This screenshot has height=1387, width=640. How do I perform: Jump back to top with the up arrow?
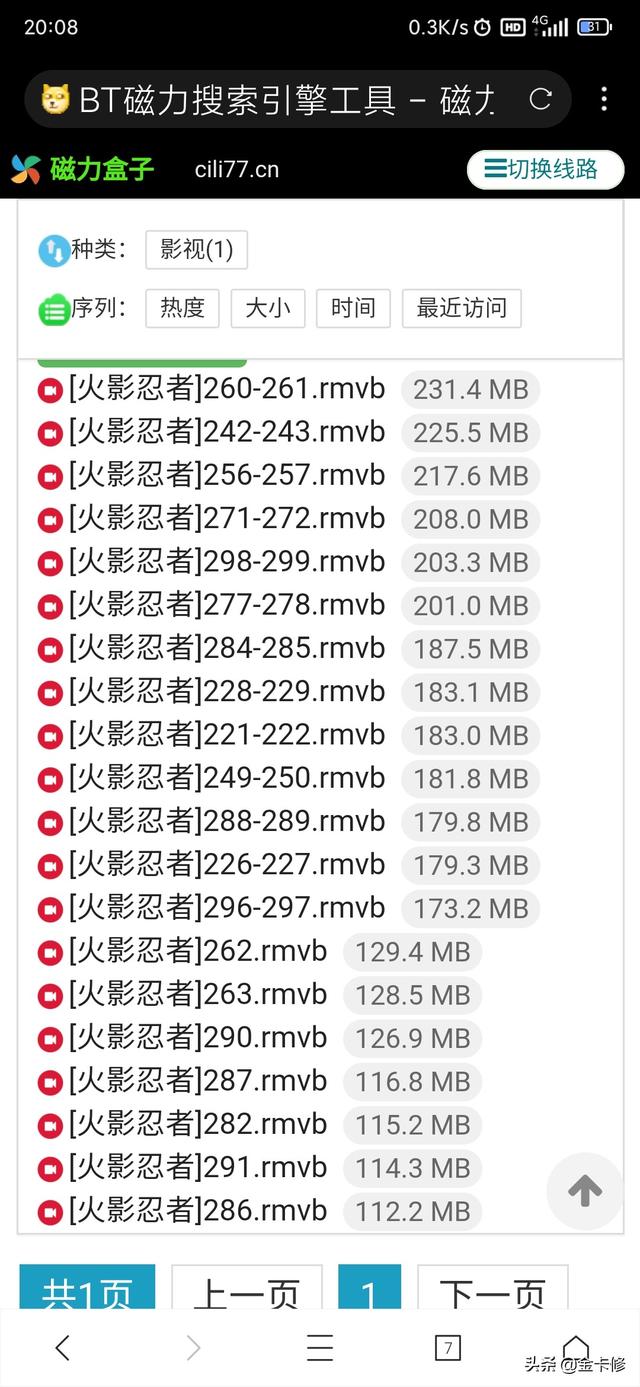pos(585,1191)
